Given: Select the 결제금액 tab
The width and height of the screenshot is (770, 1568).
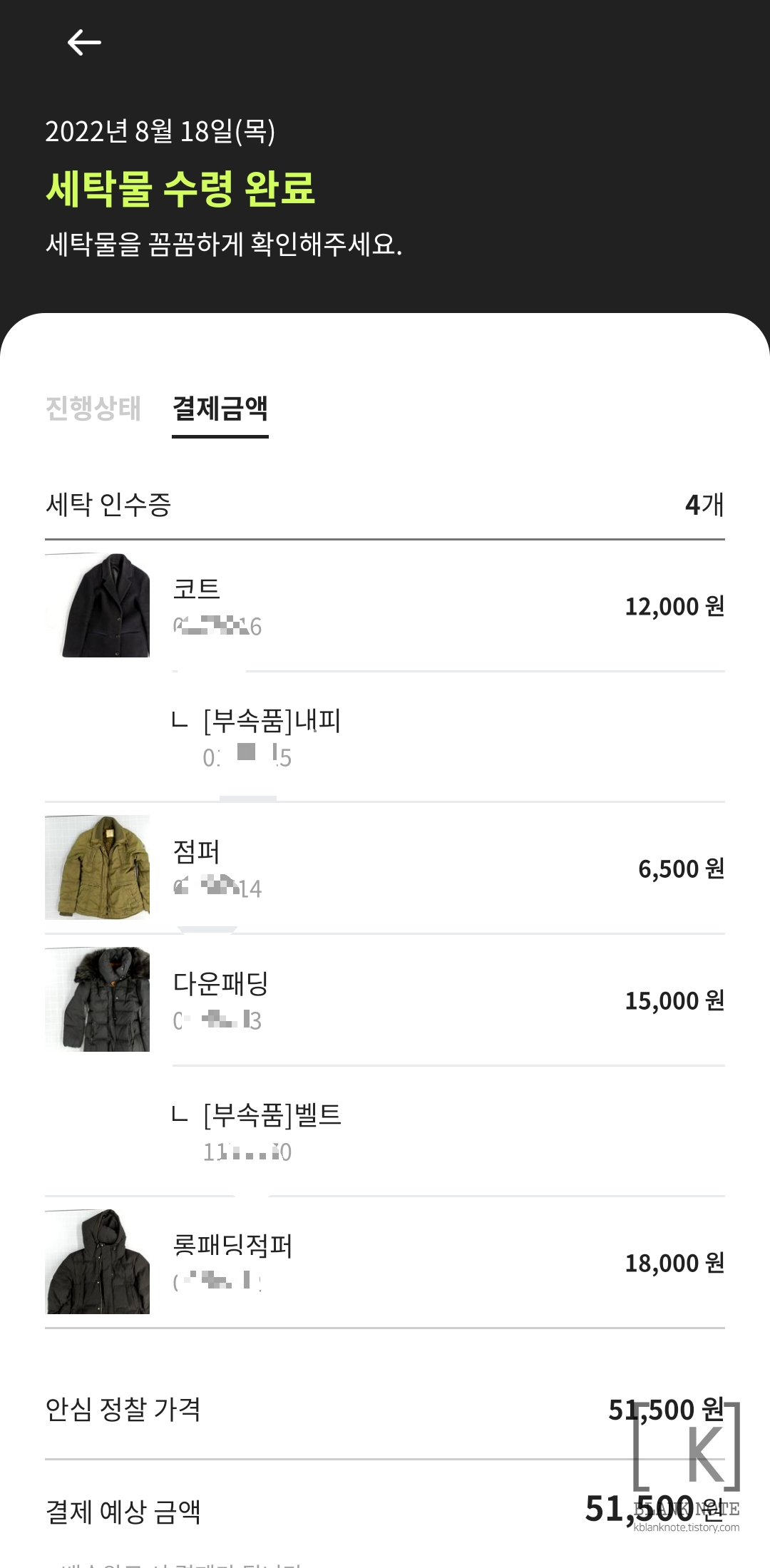Looking at the screenshot, I should click(x=220, y=409).
